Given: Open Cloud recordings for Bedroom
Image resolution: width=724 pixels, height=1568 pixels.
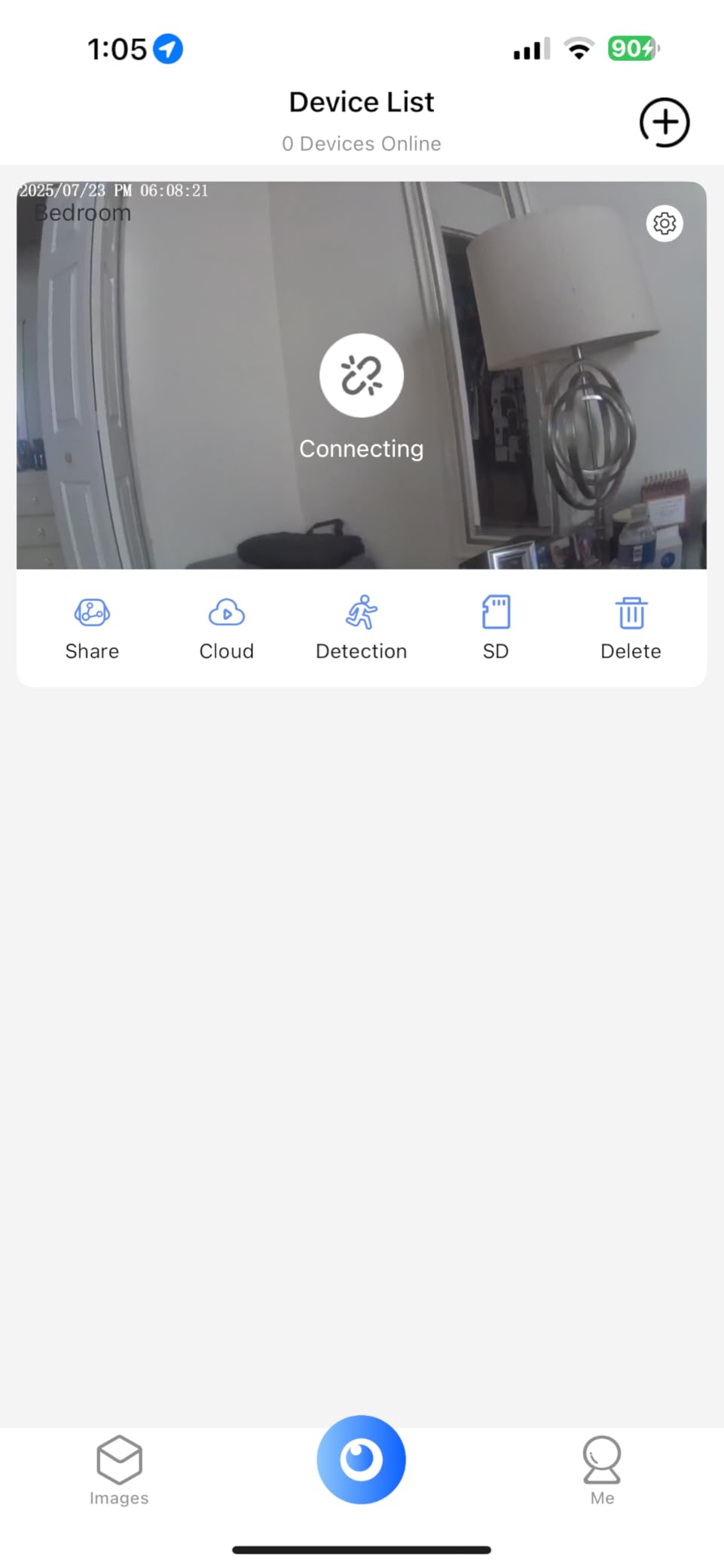Looking at the screenshot, I should pyautogui.click(x=226, y=627).
